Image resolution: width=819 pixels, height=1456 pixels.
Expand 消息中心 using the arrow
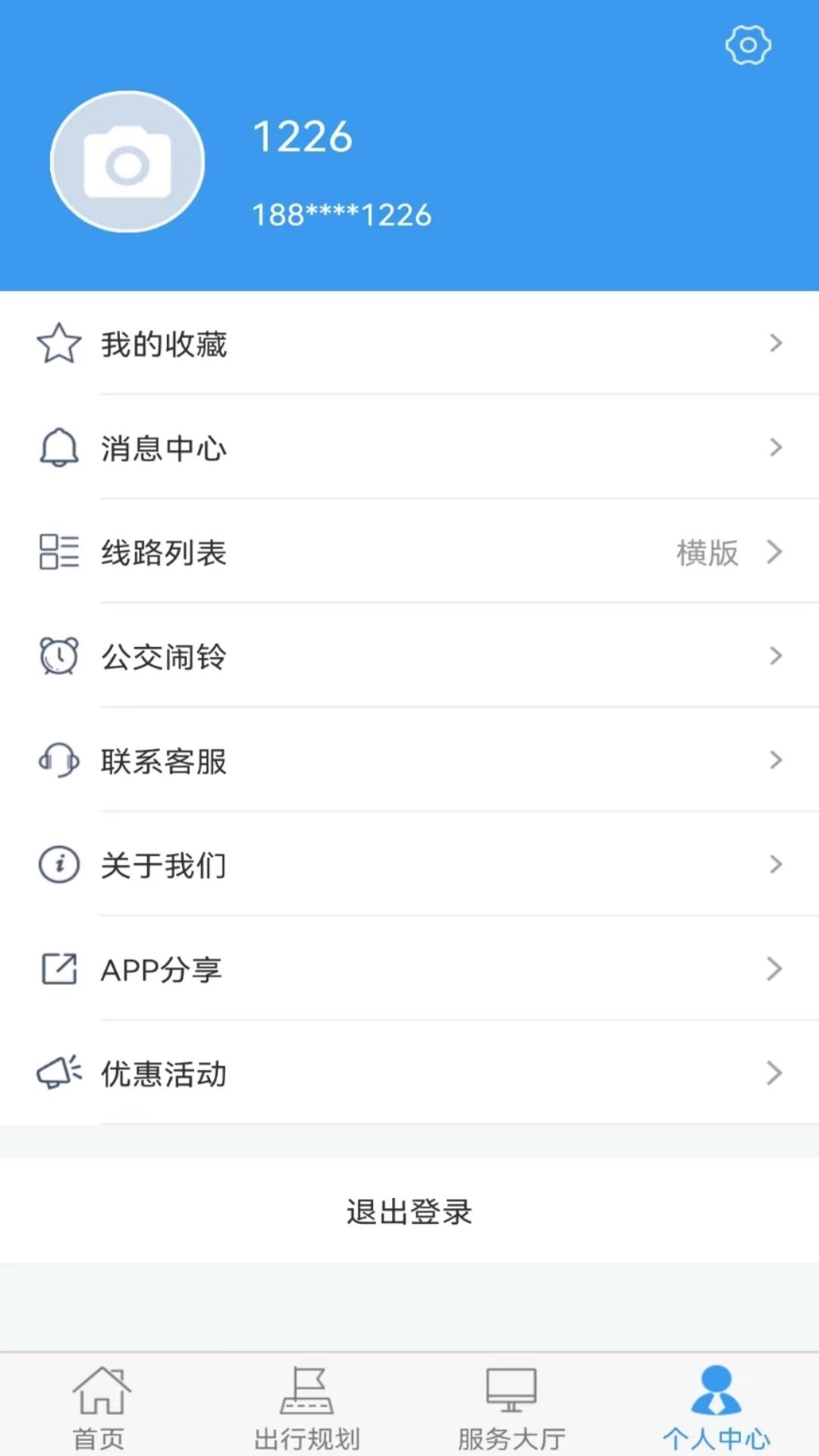[776, 448]
